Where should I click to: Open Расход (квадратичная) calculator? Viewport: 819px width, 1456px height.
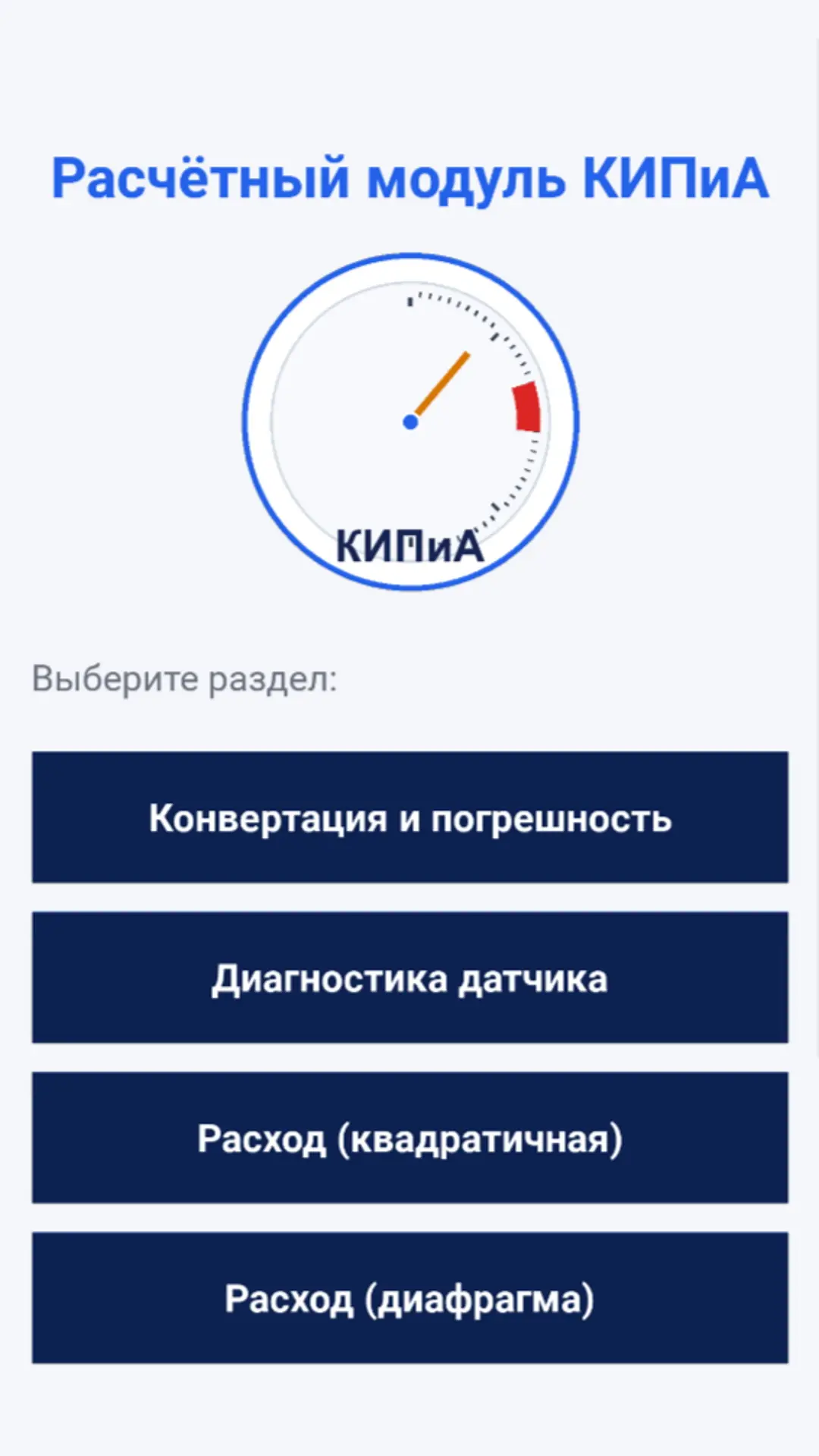click(x=409, y=1137)
